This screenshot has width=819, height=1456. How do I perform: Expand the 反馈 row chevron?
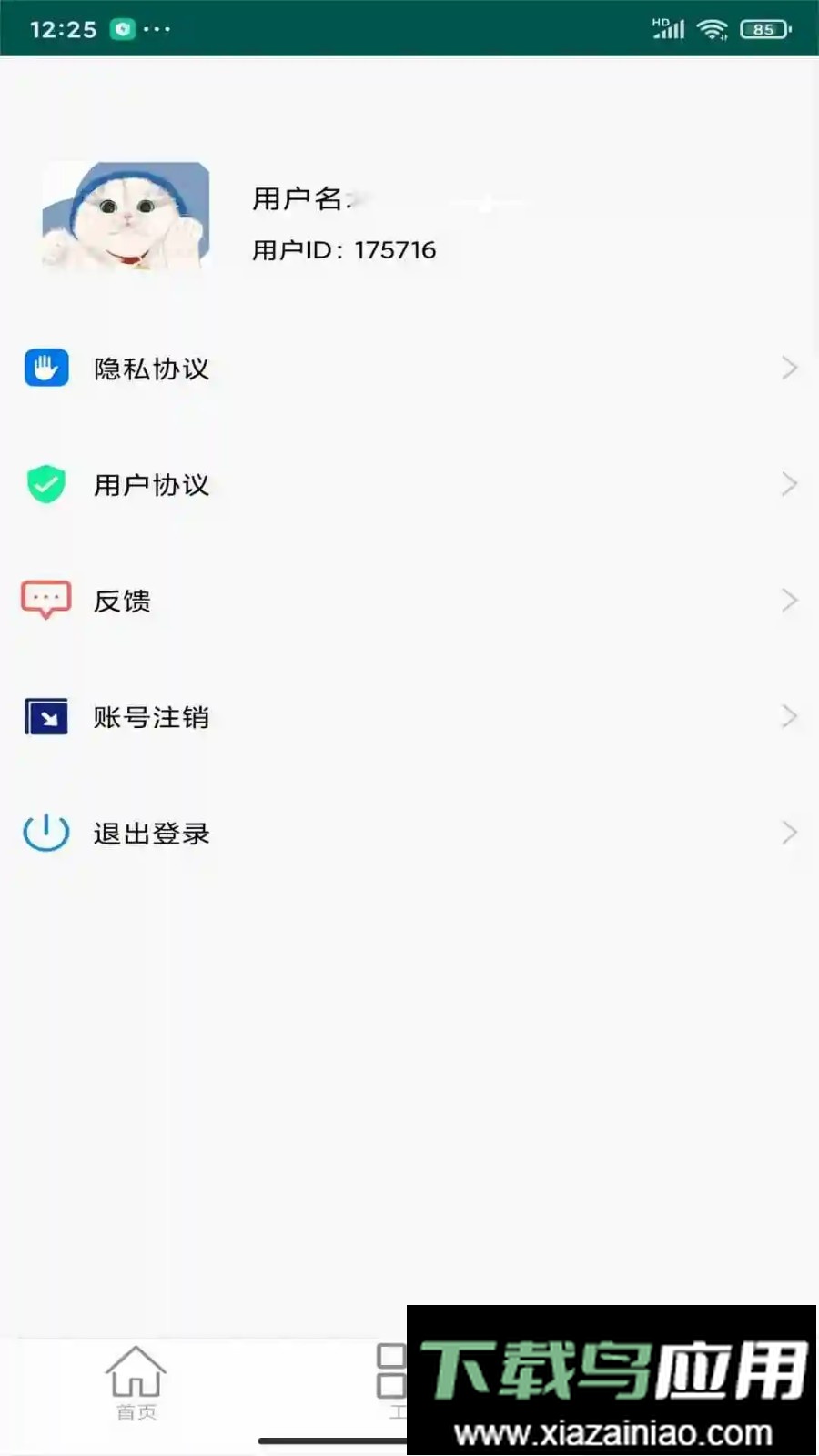click(787, 601)
